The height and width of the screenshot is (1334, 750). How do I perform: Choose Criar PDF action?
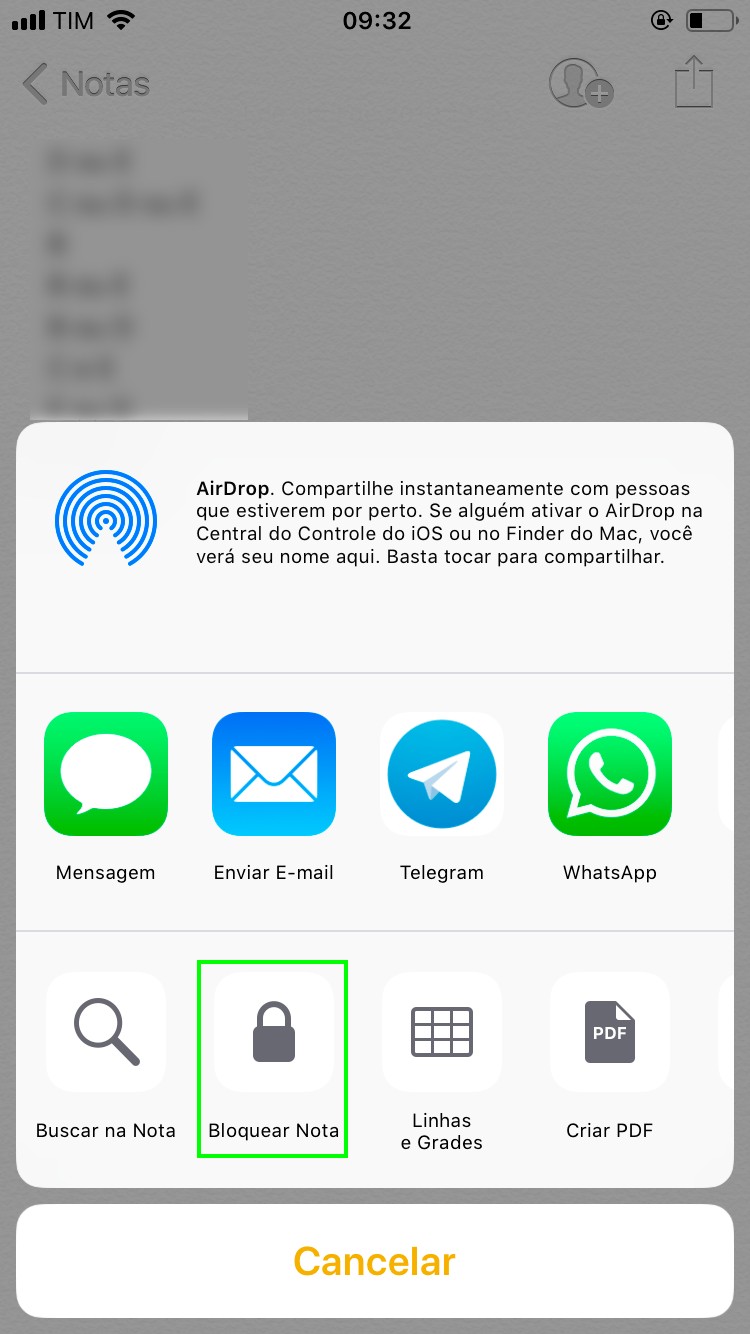click(x=610, y=1032)
